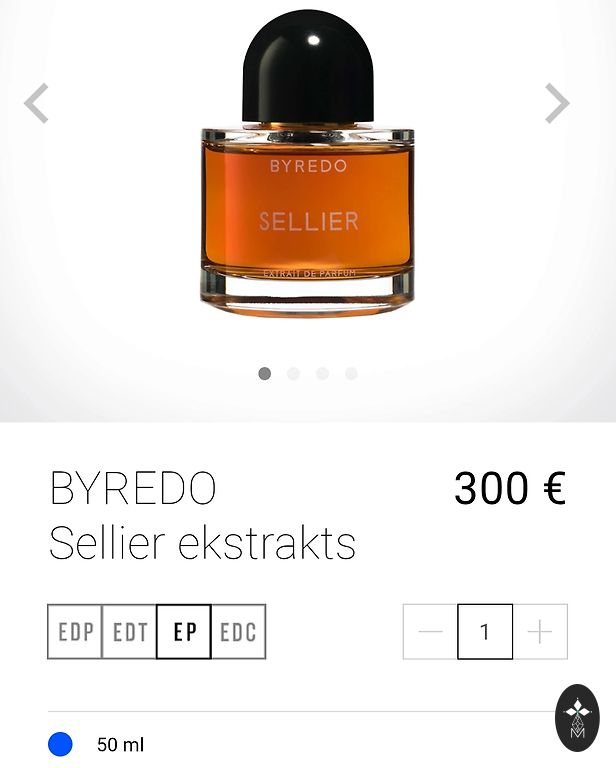Select the 50 ml size option
616x768 pixels.
pos(61,745)
